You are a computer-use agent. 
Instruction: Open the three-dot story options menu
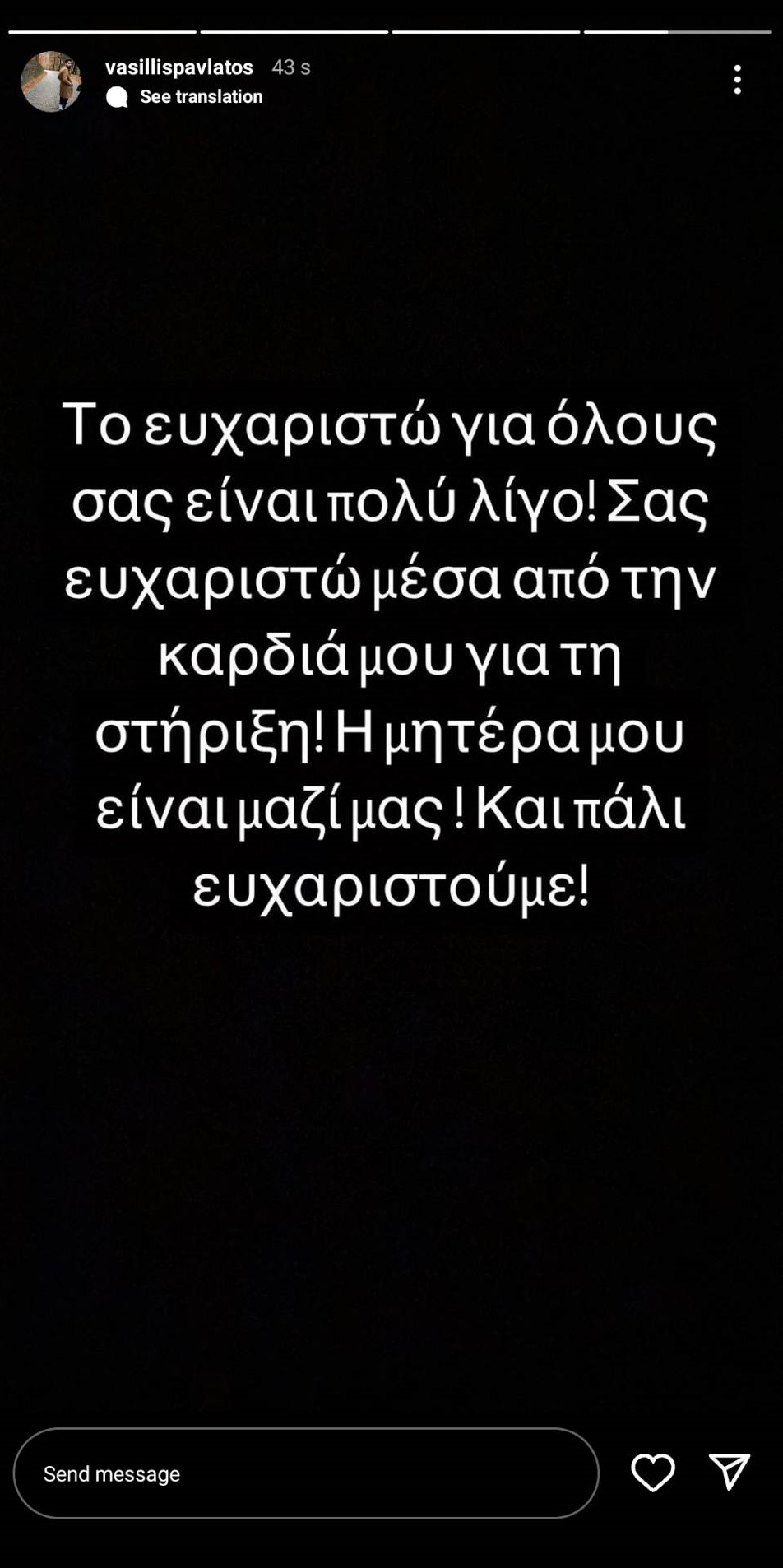pyautogui.click(x=737, y=80)
